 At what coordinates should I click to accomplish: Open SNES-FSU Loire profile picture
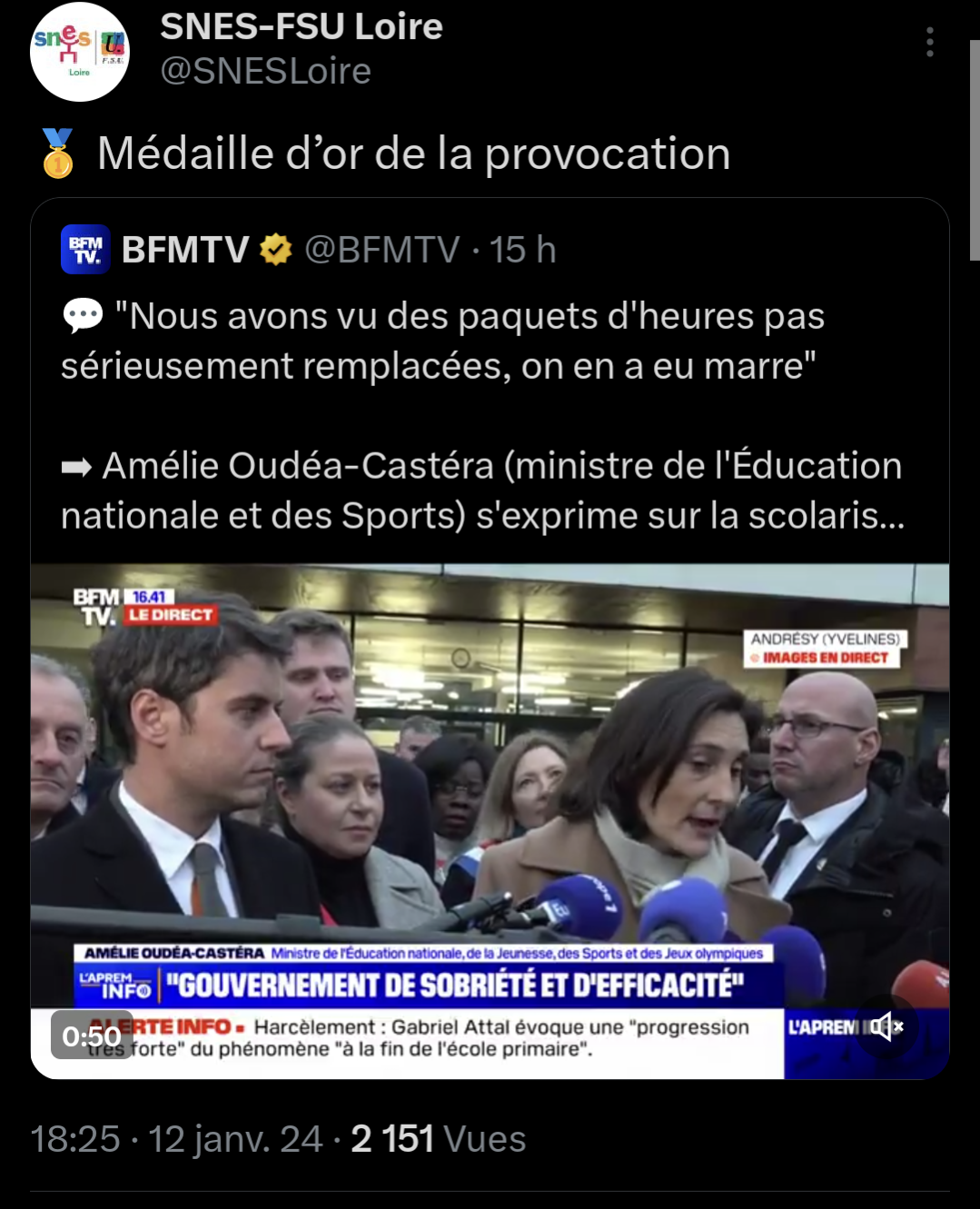[x=79, y=52]
